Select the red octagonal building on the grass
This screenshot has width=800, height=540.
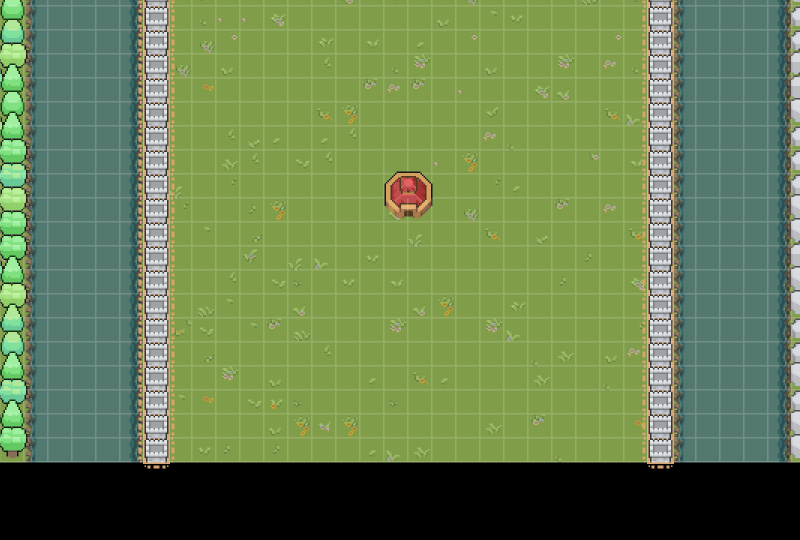point(408,195)
